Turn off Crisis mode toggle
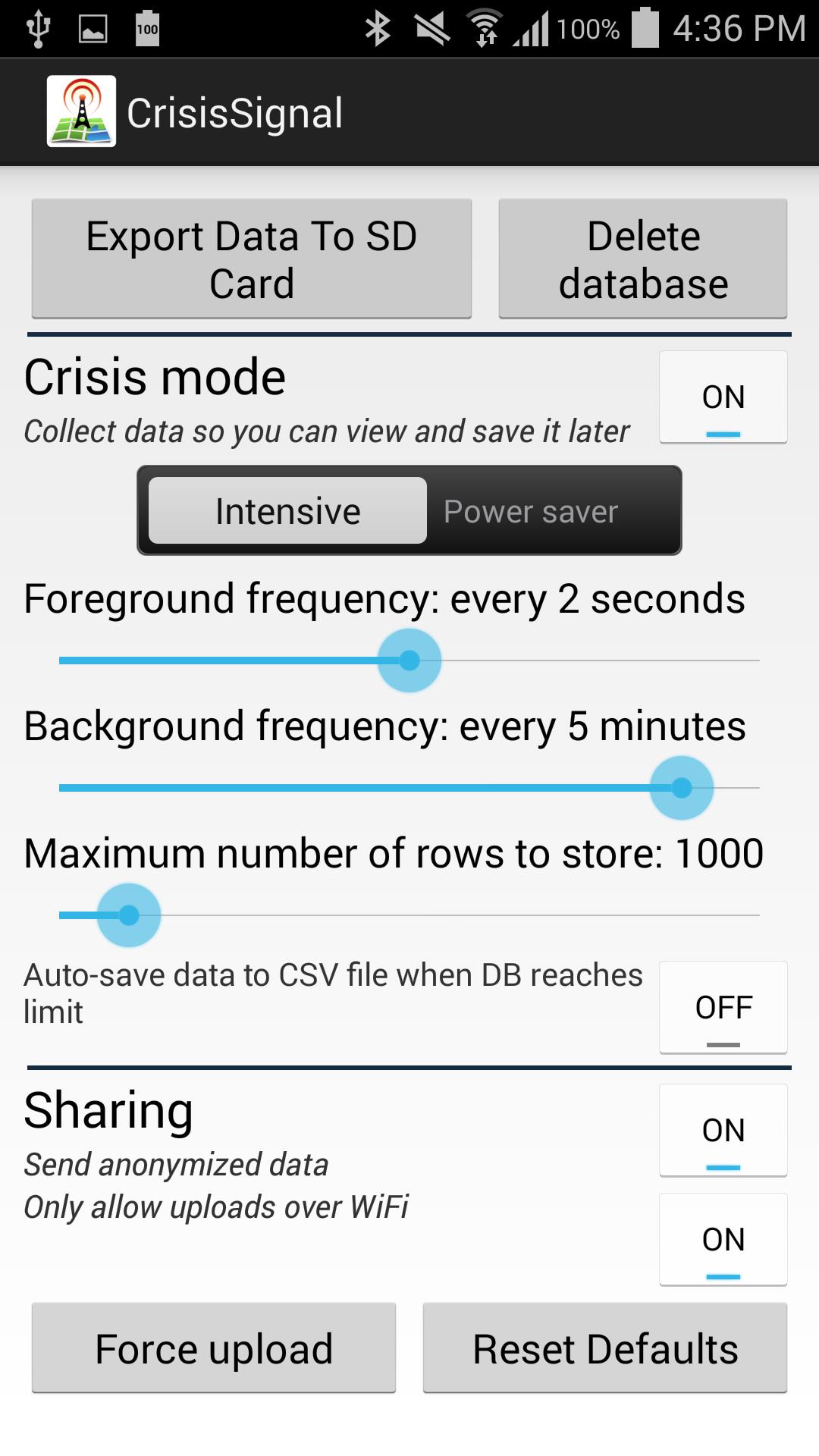Screen dimensions: 819x1456 [723, 397]
